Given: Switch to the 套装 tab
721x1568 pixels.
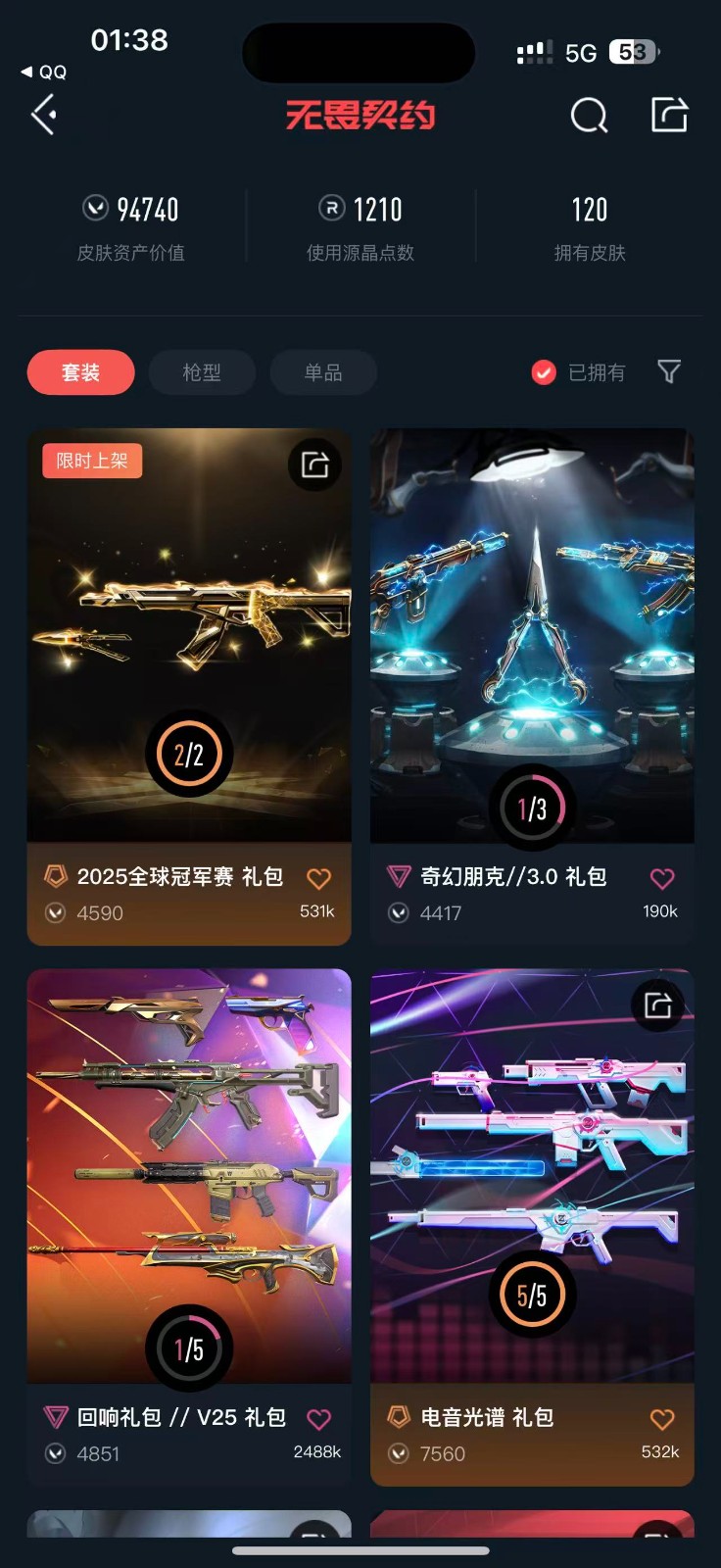Looking at the screenshot, I should 80,372.
